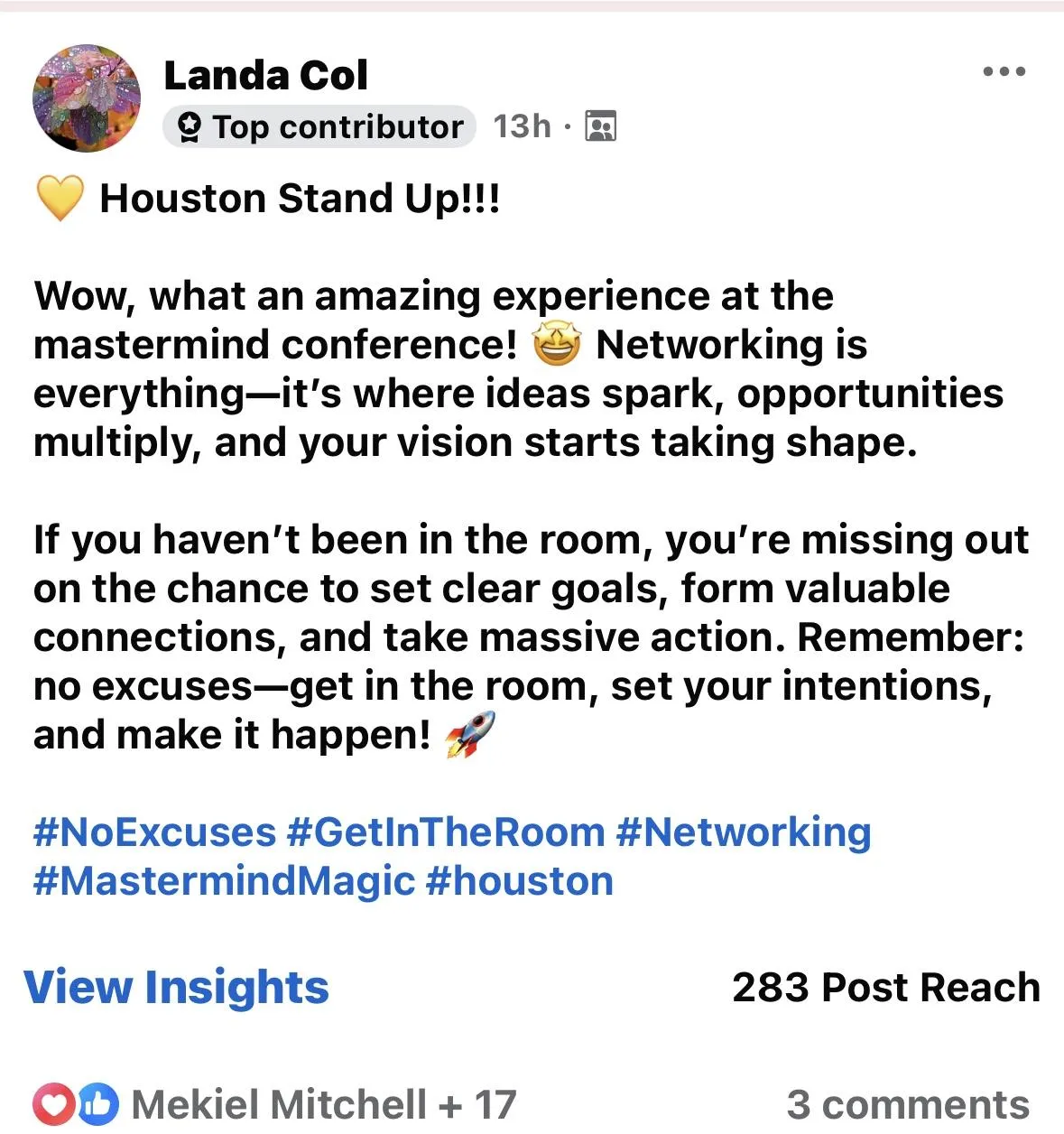The height and width of the screenshot is (1134, 1064).
Task: Open the #NoExcuses hashtag
Action: (154, 832)
